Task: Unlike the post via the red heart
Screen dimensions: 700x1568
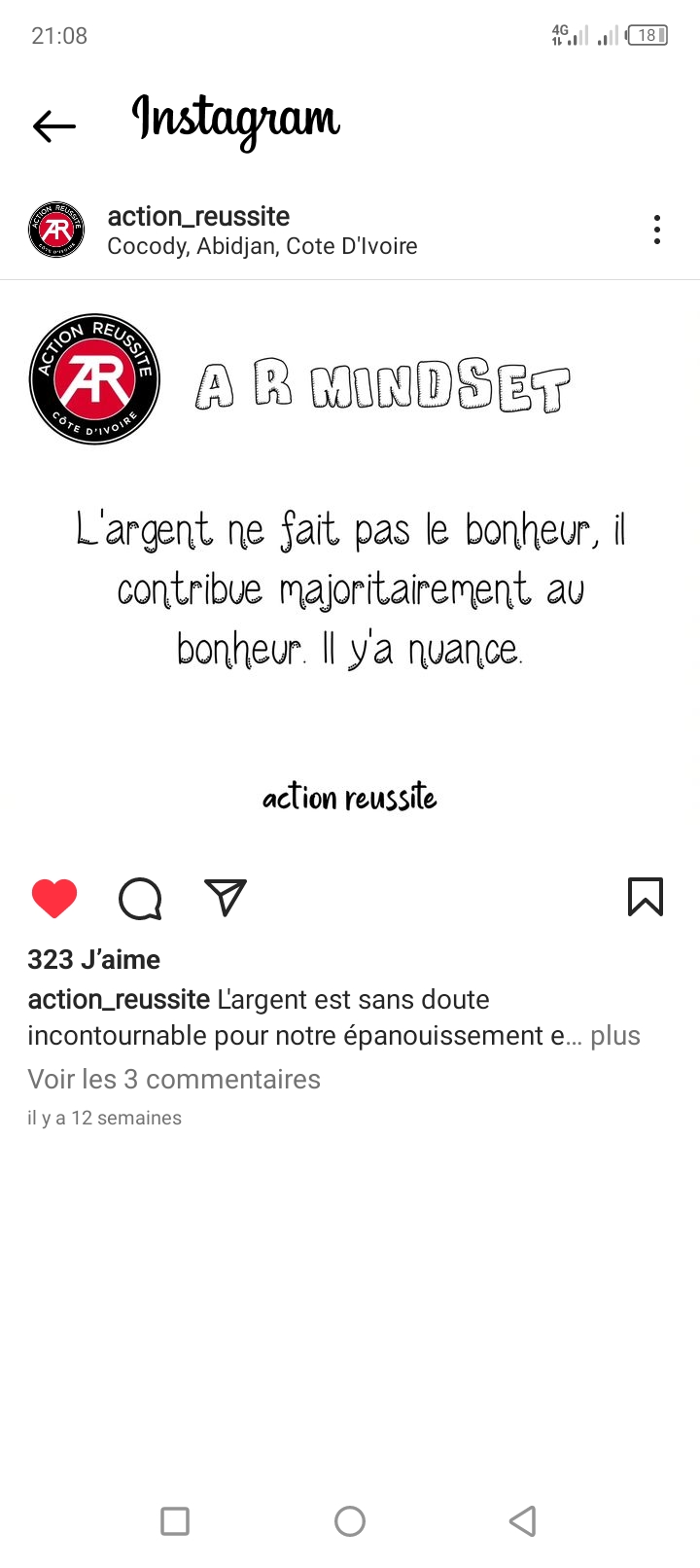Action: click(x=54, y=898)
